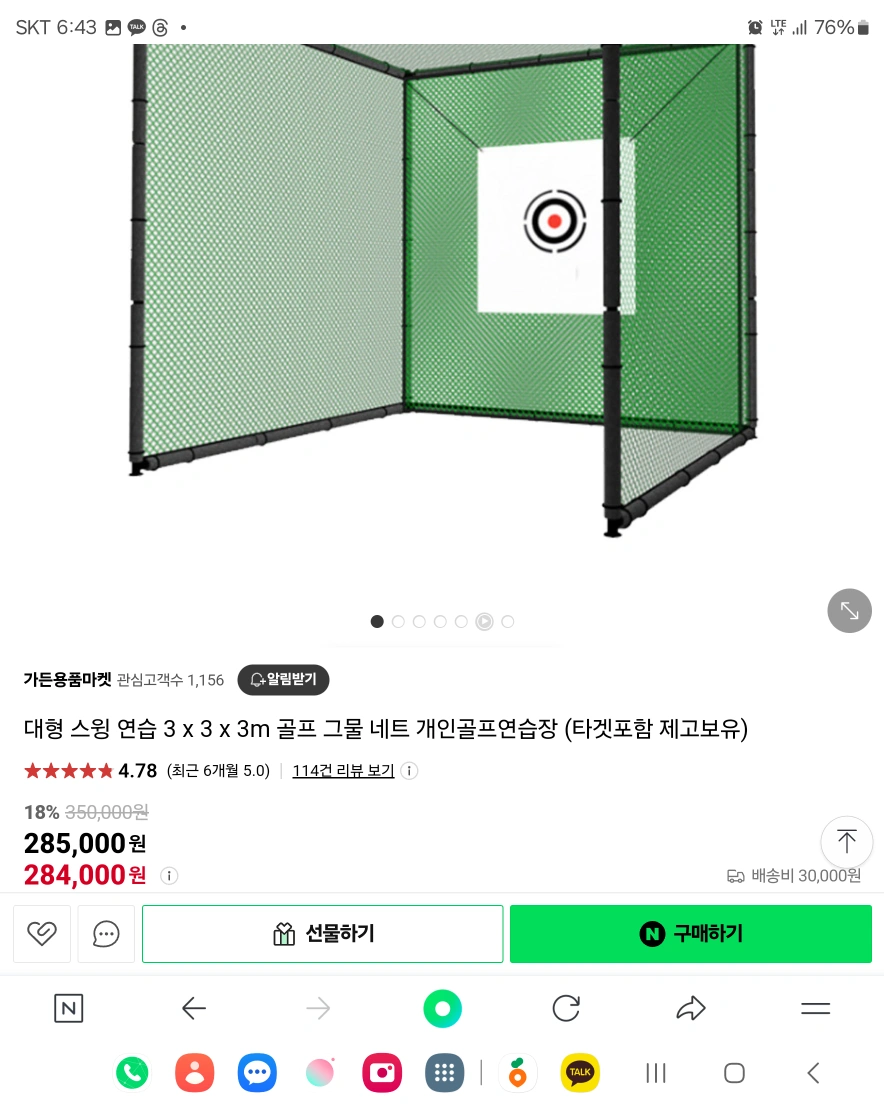Open the seller chat inquiry icon
Viewport: 884px width, 1104px height.
[106, 934]
